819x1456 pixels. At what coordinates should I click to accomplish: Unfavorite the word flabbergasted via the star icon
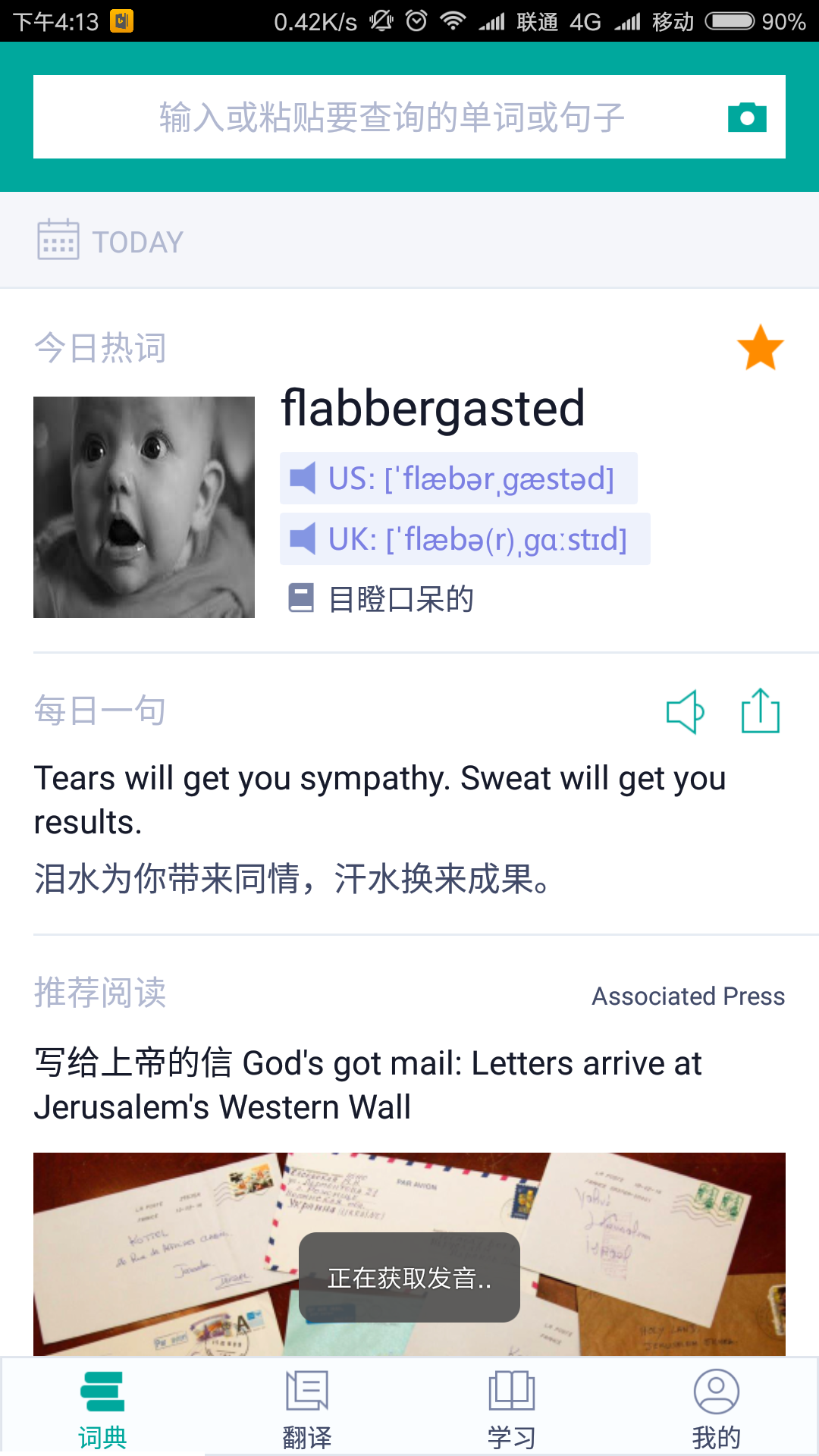point(760,348)
